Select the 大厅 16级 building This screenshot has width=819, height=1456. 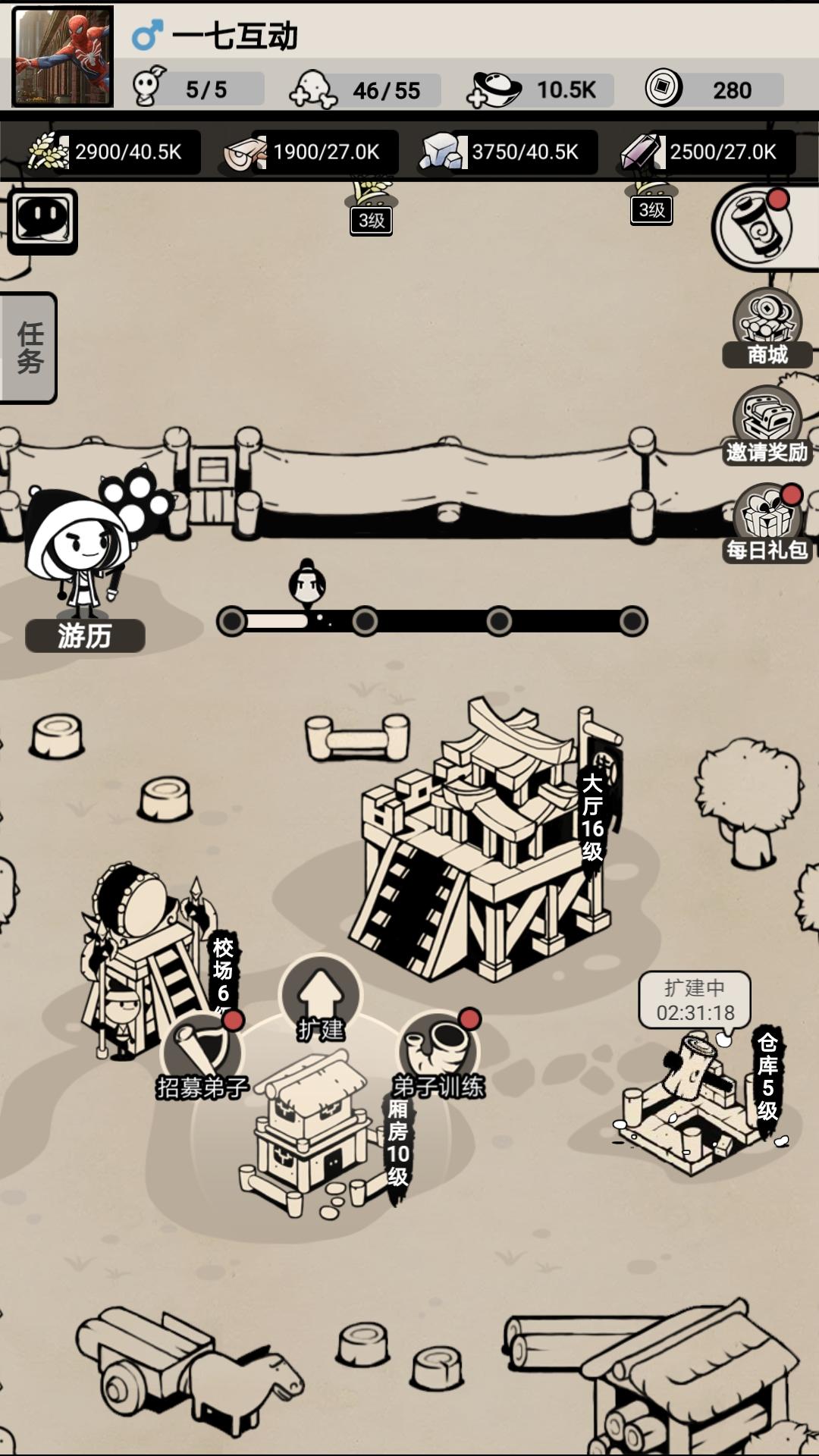[485, 842]
